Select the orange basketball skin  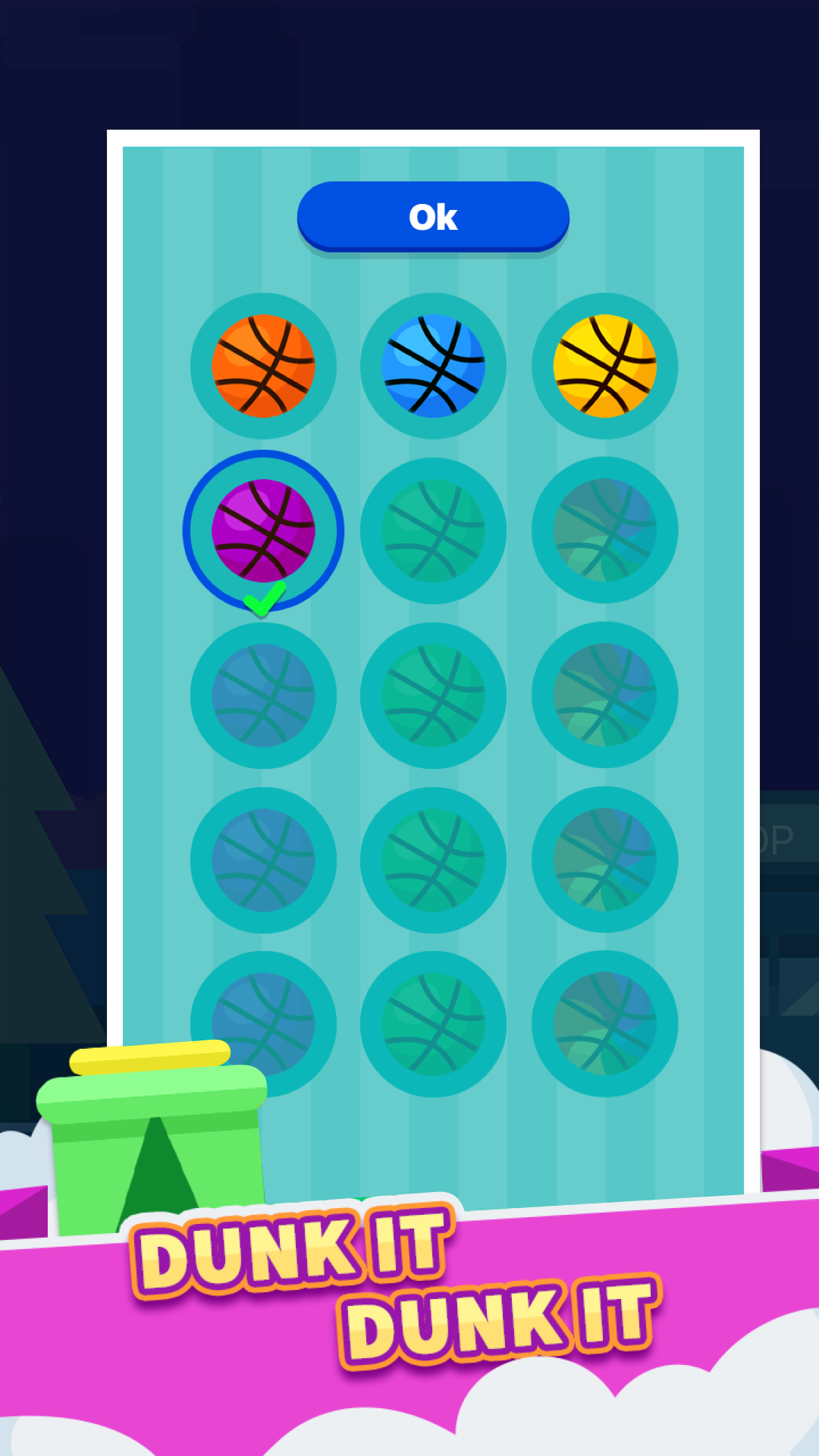(x=263, y=366)
